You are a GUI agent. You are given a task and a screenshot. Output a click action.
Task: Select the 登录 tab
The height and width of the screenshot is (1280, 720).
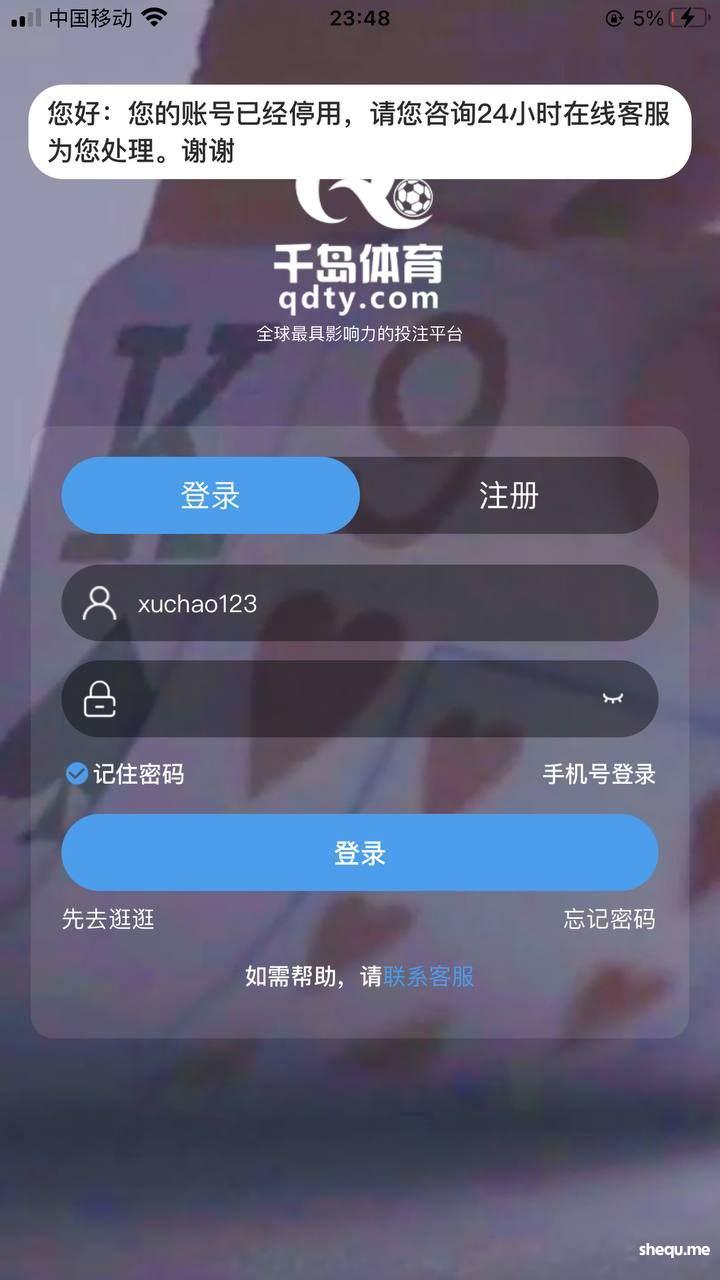210,496
